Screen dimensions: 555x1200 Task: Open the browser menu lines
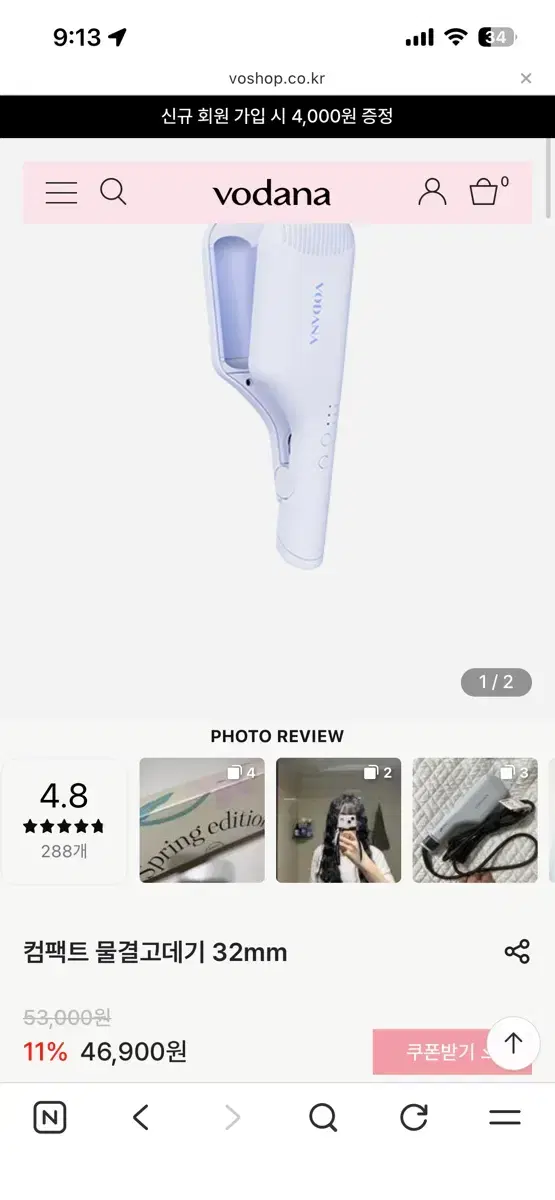505,1117
